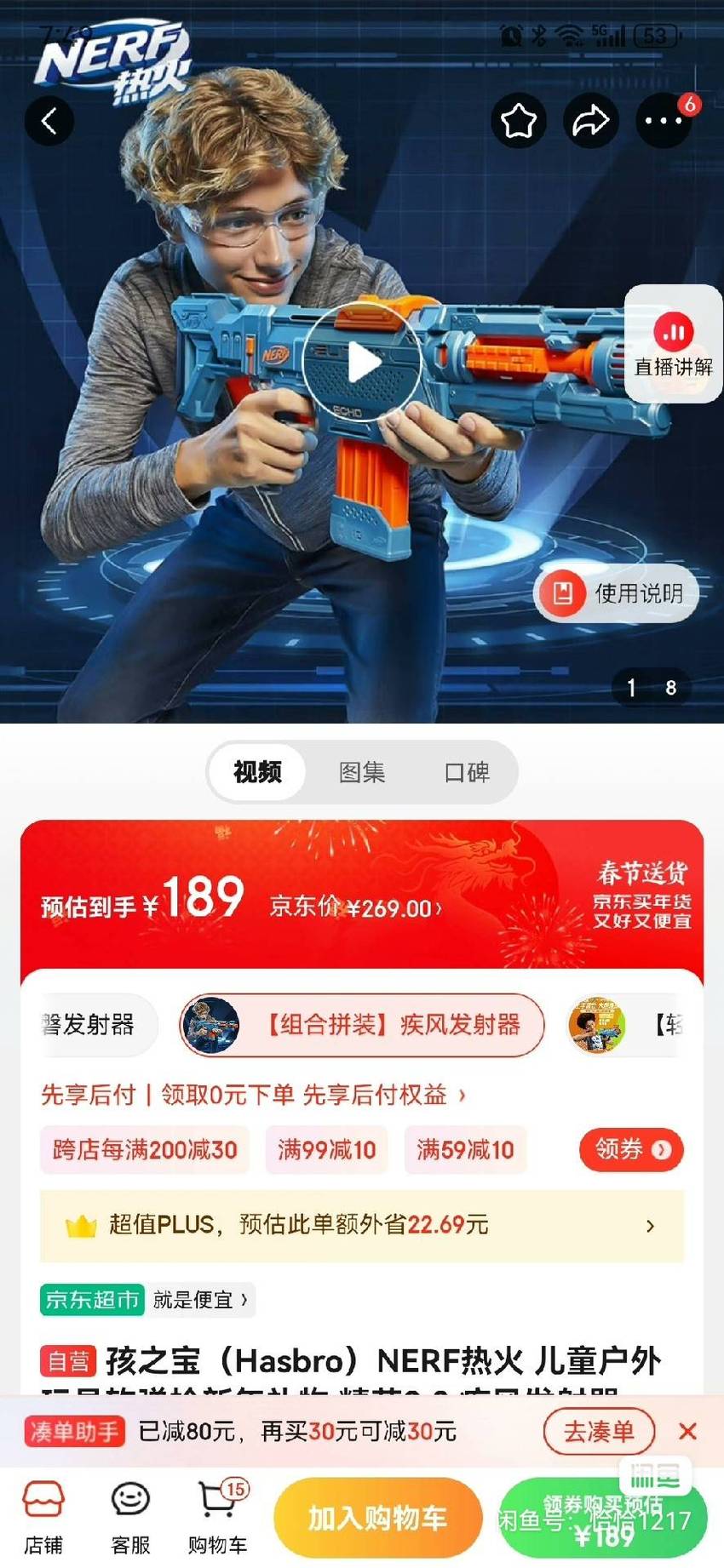Open the 先享后付 benefits link
The width and height of the screenshot is (724, 1568).
(253, 1095)
